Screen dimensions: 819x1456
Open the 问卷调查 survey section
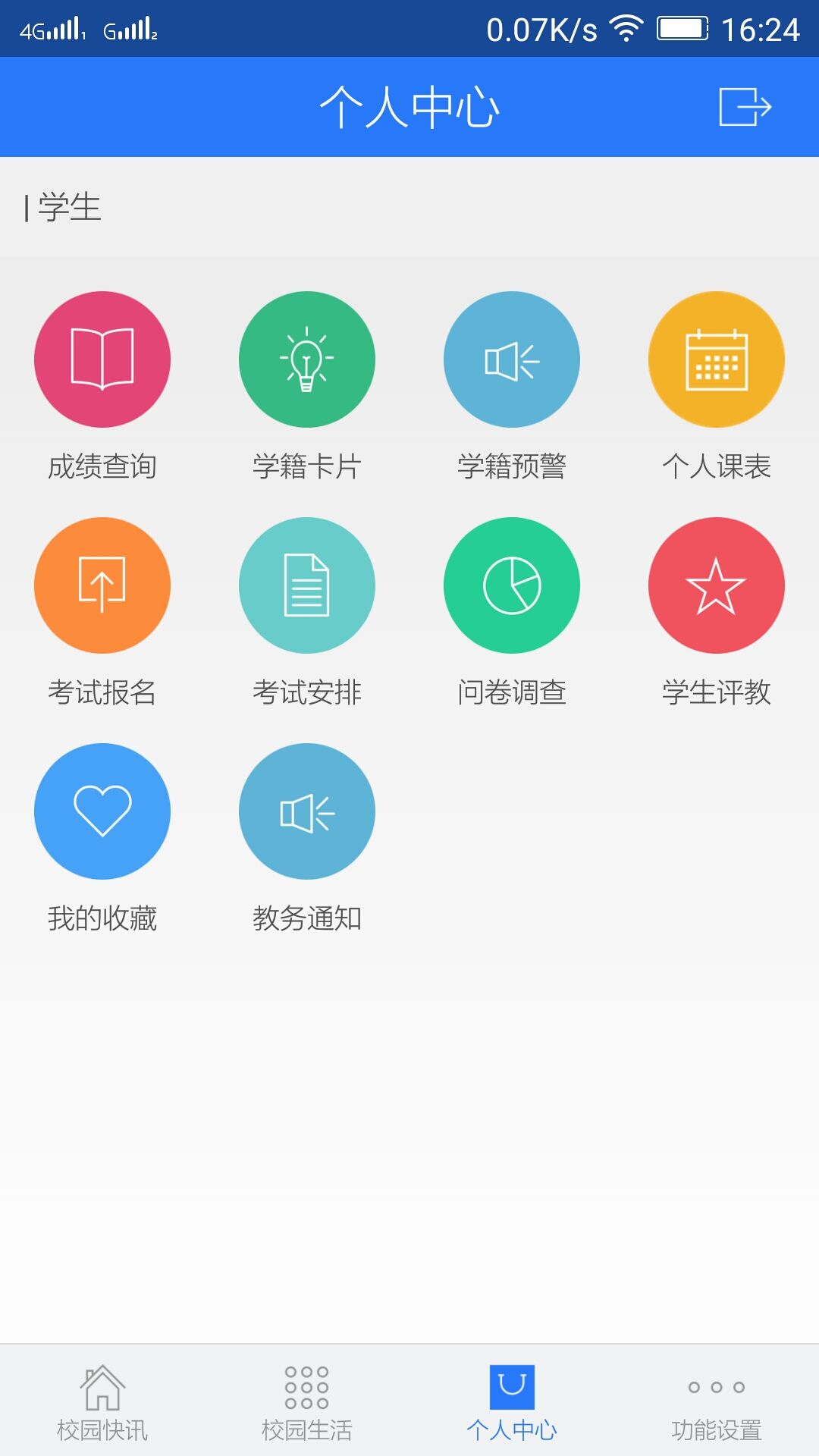click(512, 585)
